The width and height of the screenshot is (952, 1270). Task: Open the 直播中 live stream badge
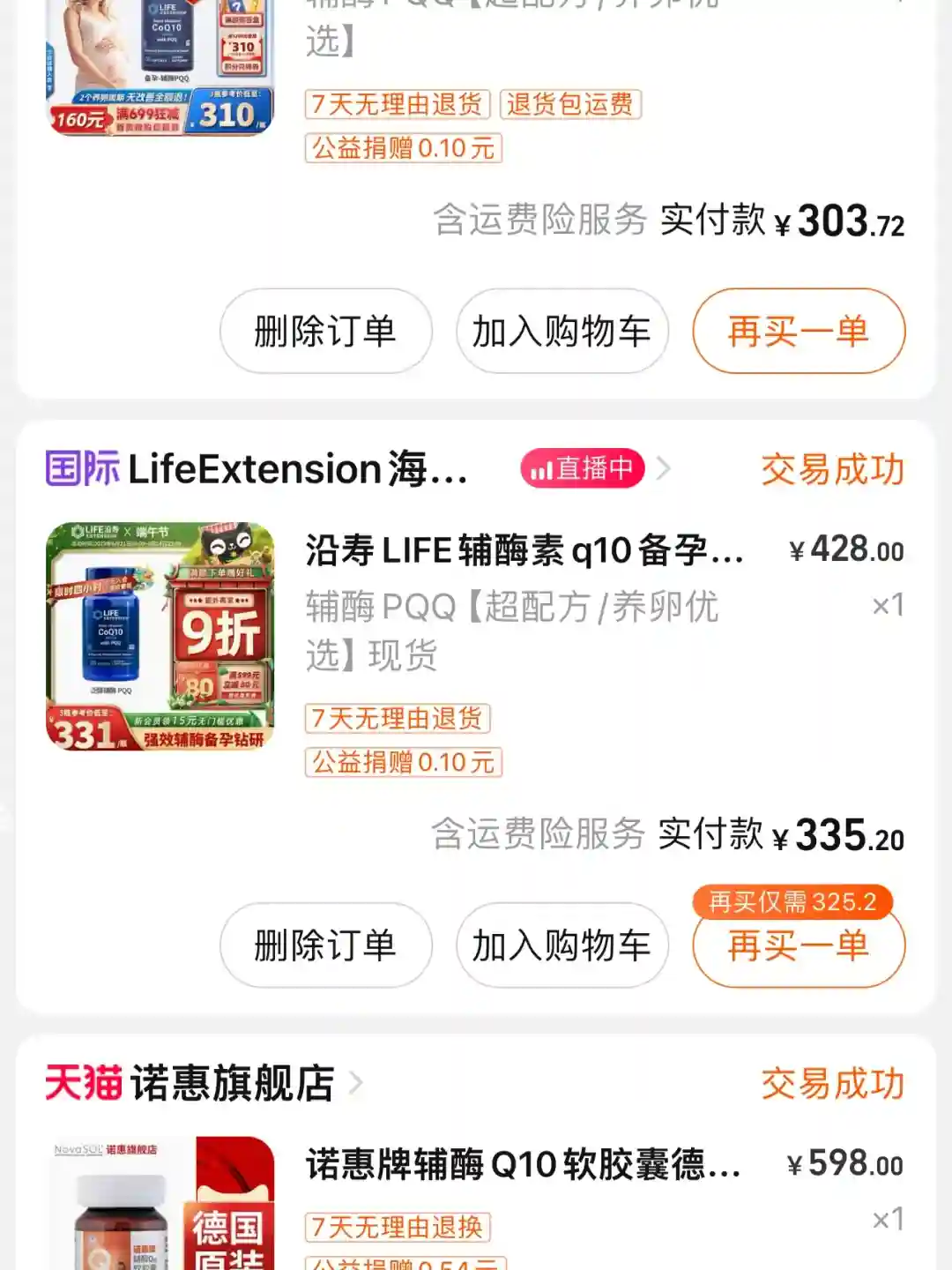(x=583, y=468)
